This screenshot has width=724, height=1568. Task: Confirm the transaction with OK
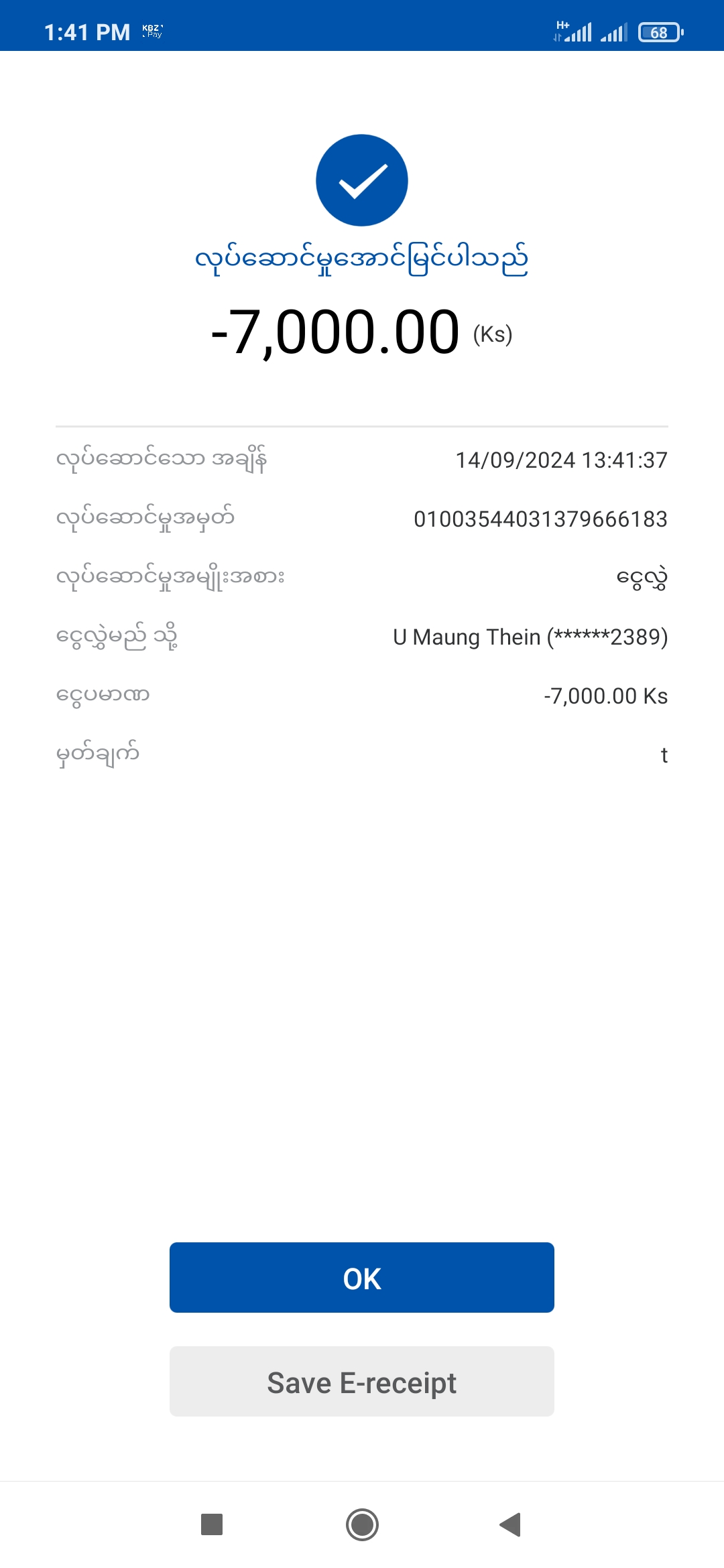362,1277
